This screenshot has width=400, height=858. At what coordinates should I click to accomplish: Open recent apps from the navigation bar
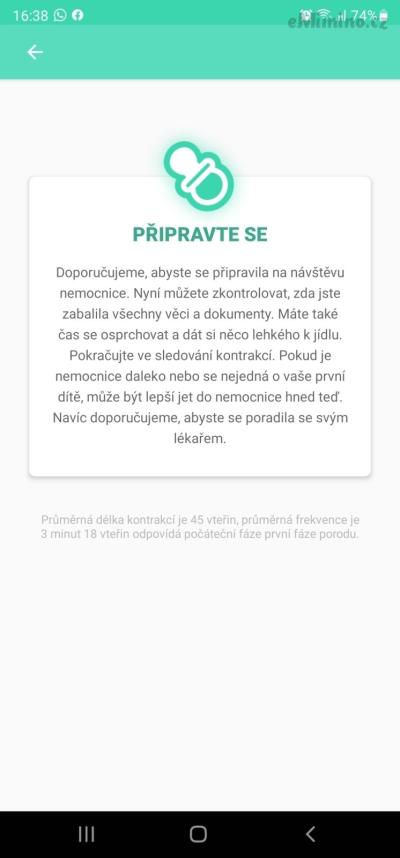pyautogui.click(x=86, y=834)
